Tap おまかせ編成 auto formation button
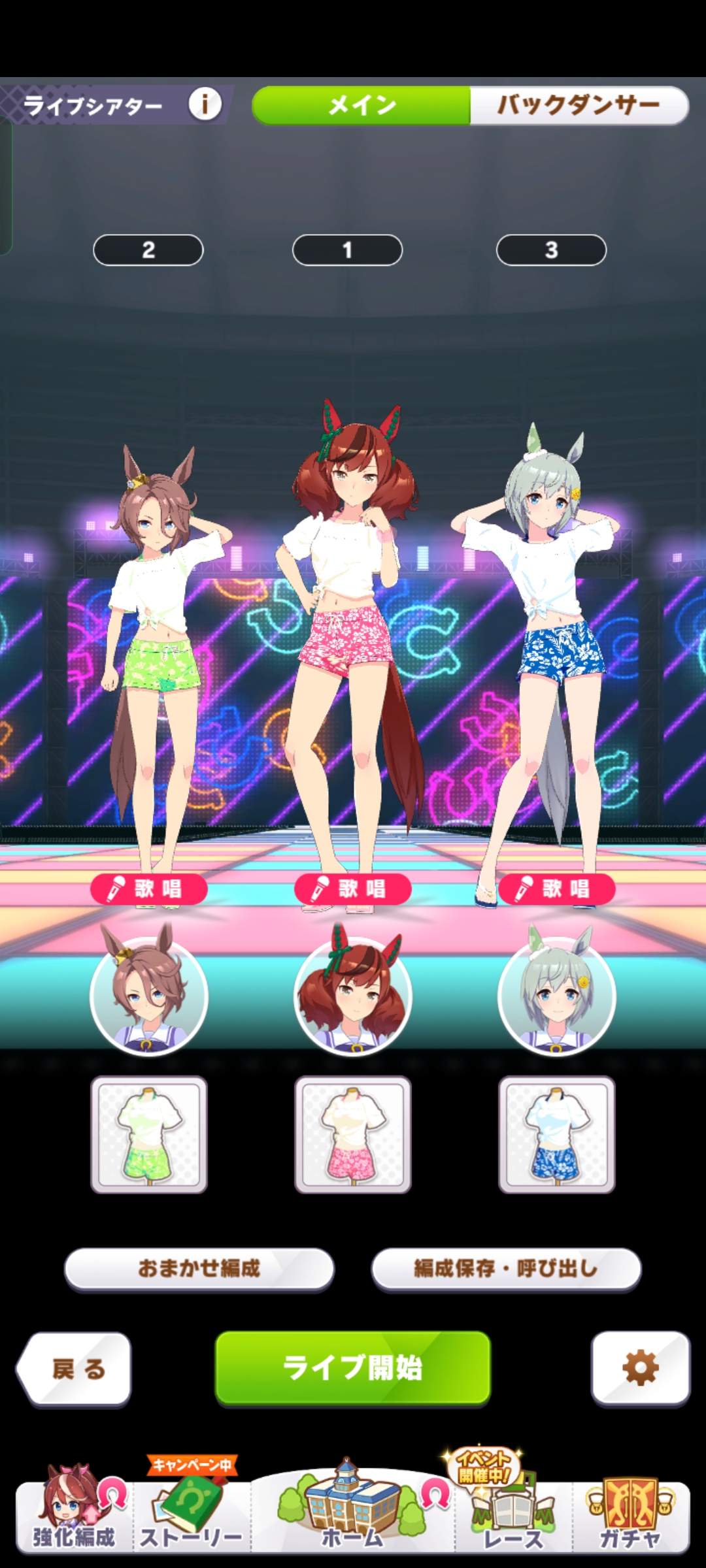Screen dimensions: 706x1568 (199, 1268)
